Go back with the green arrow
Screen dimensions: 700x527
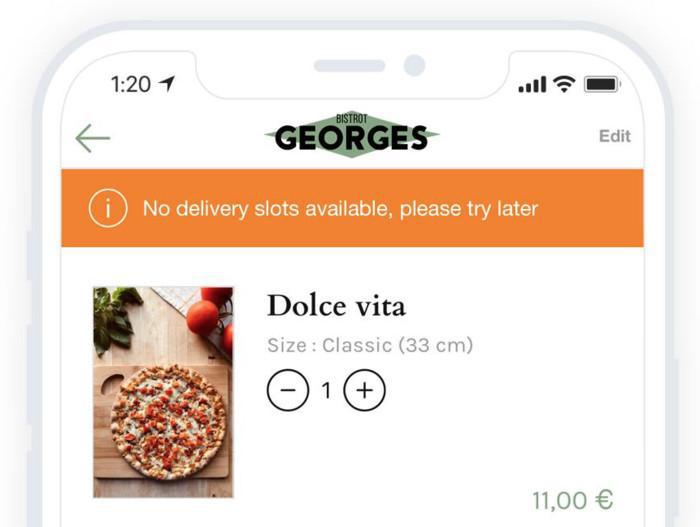[x=93, y=138]
